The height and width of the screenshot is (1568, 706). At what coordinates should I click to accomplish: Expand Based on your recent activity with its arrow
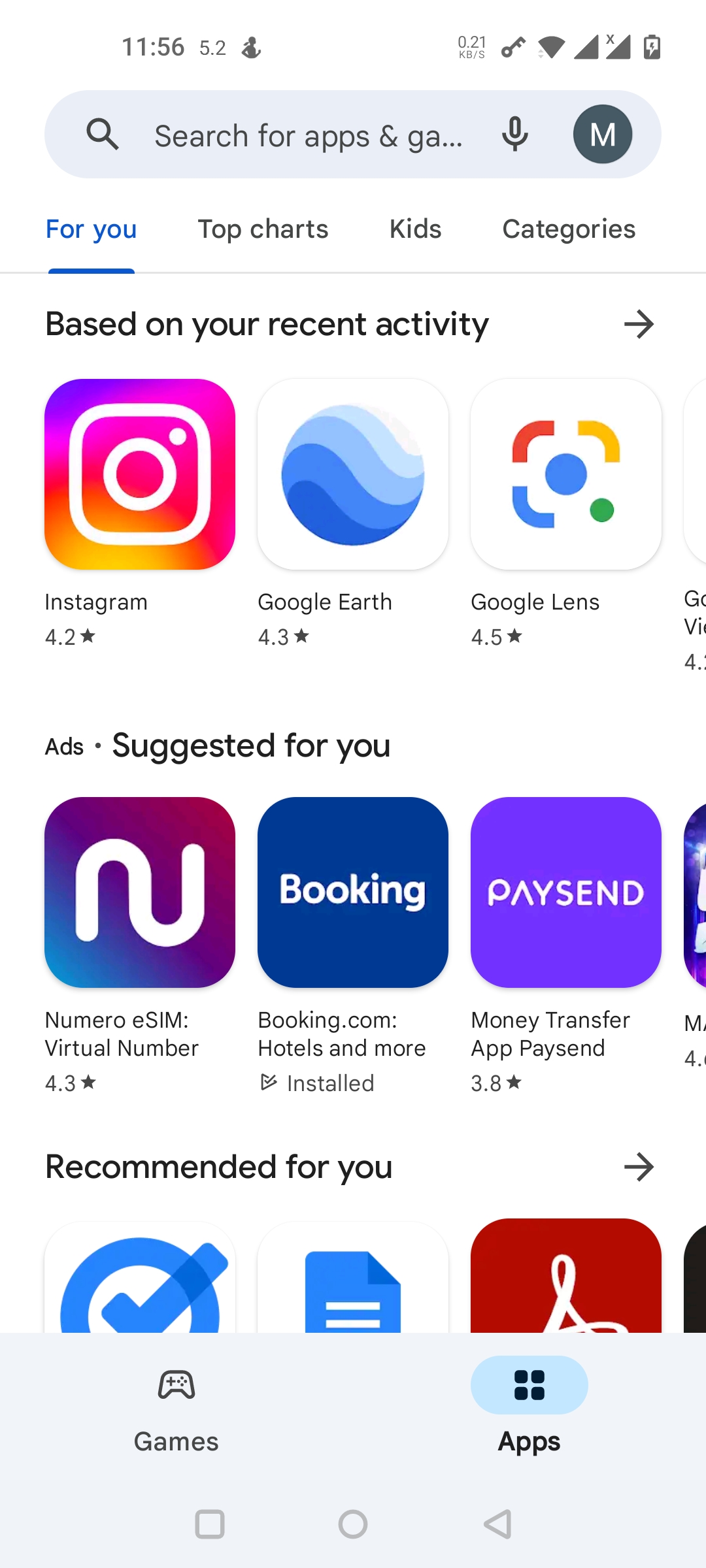[639, 324]
